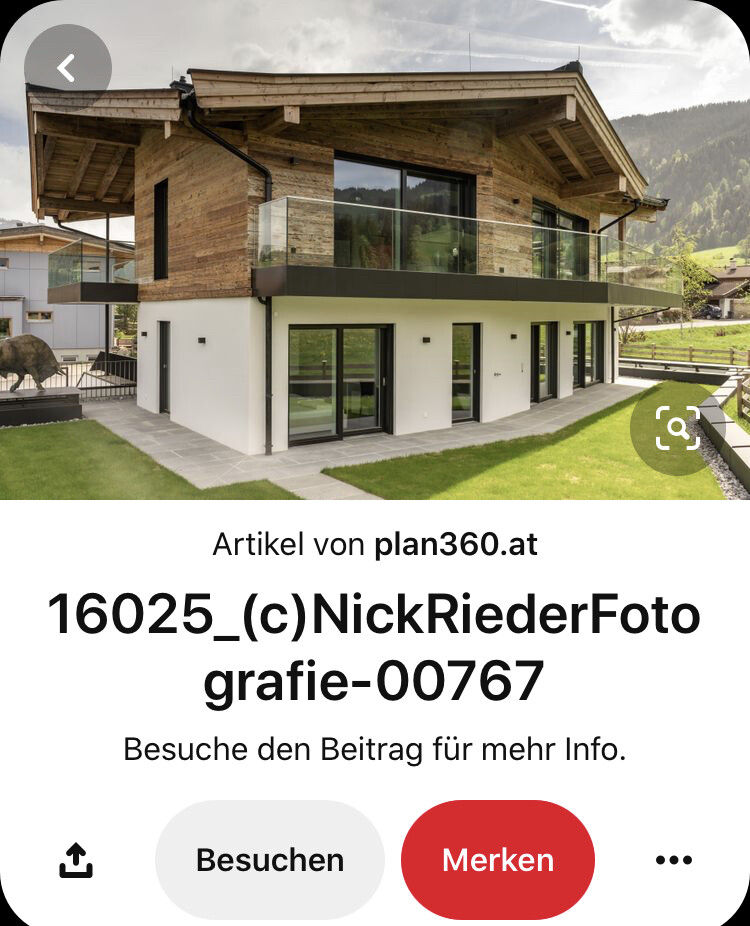Image resolution: width=750 pixels, height=926 pixels.
Task: Open the house pin image
Action: (x=375, y=260)
